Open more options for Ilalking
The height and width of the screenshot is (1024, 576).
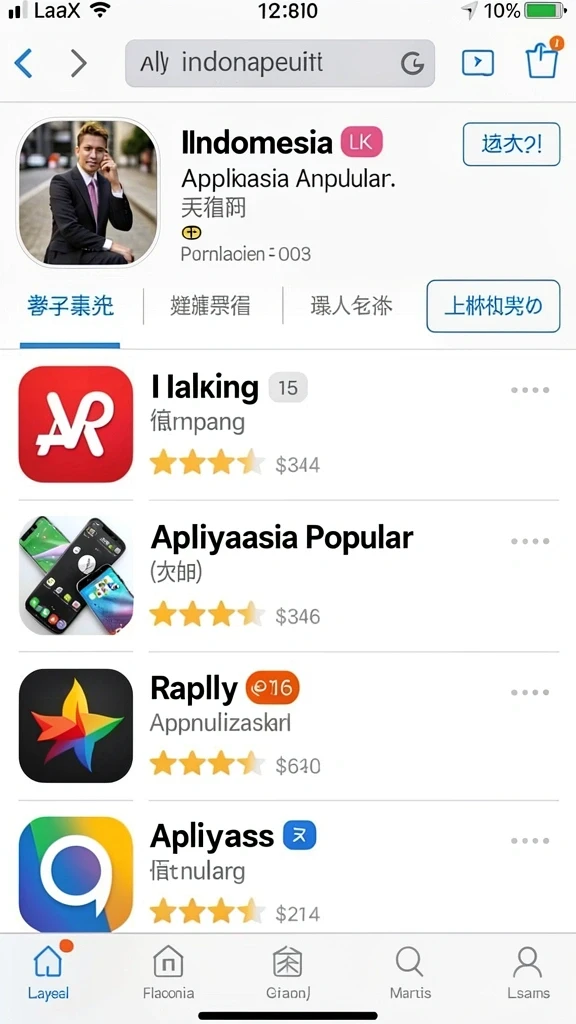[x=530, y=390]
